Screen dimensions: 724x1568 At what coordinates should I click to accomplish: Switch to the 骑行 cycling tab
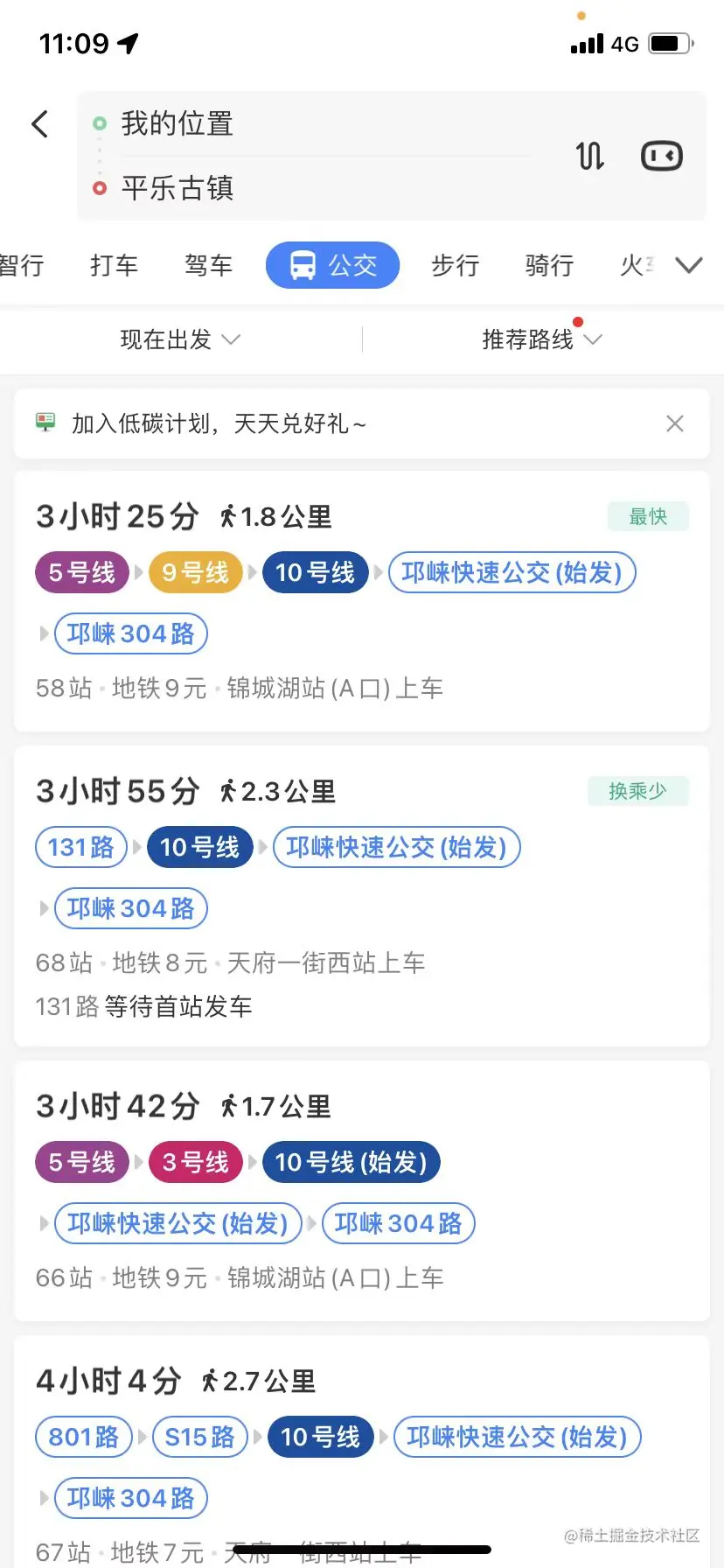[x=549, y=265]
